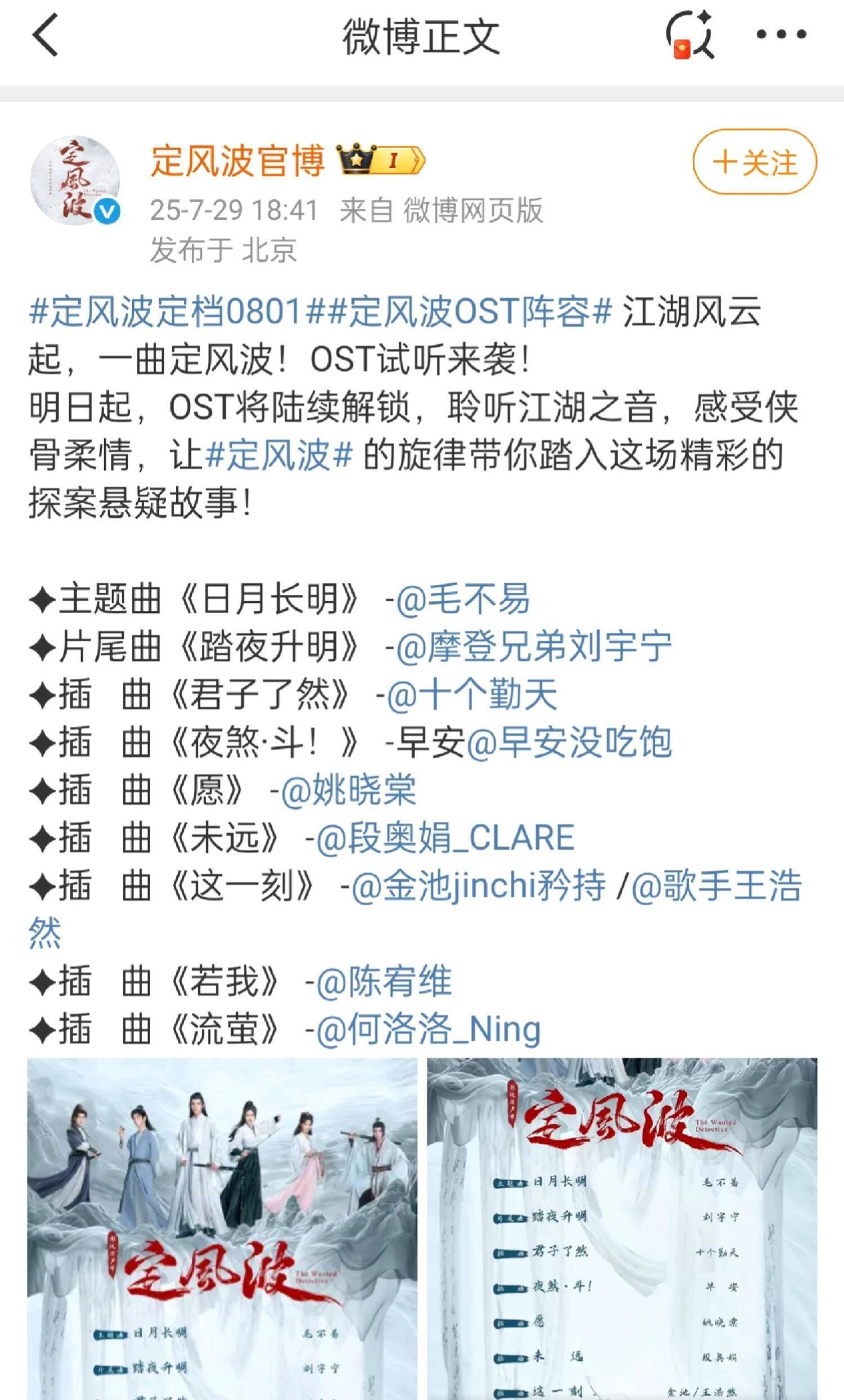Follow 定风波官博 with the 关注 button

[755, 162]
